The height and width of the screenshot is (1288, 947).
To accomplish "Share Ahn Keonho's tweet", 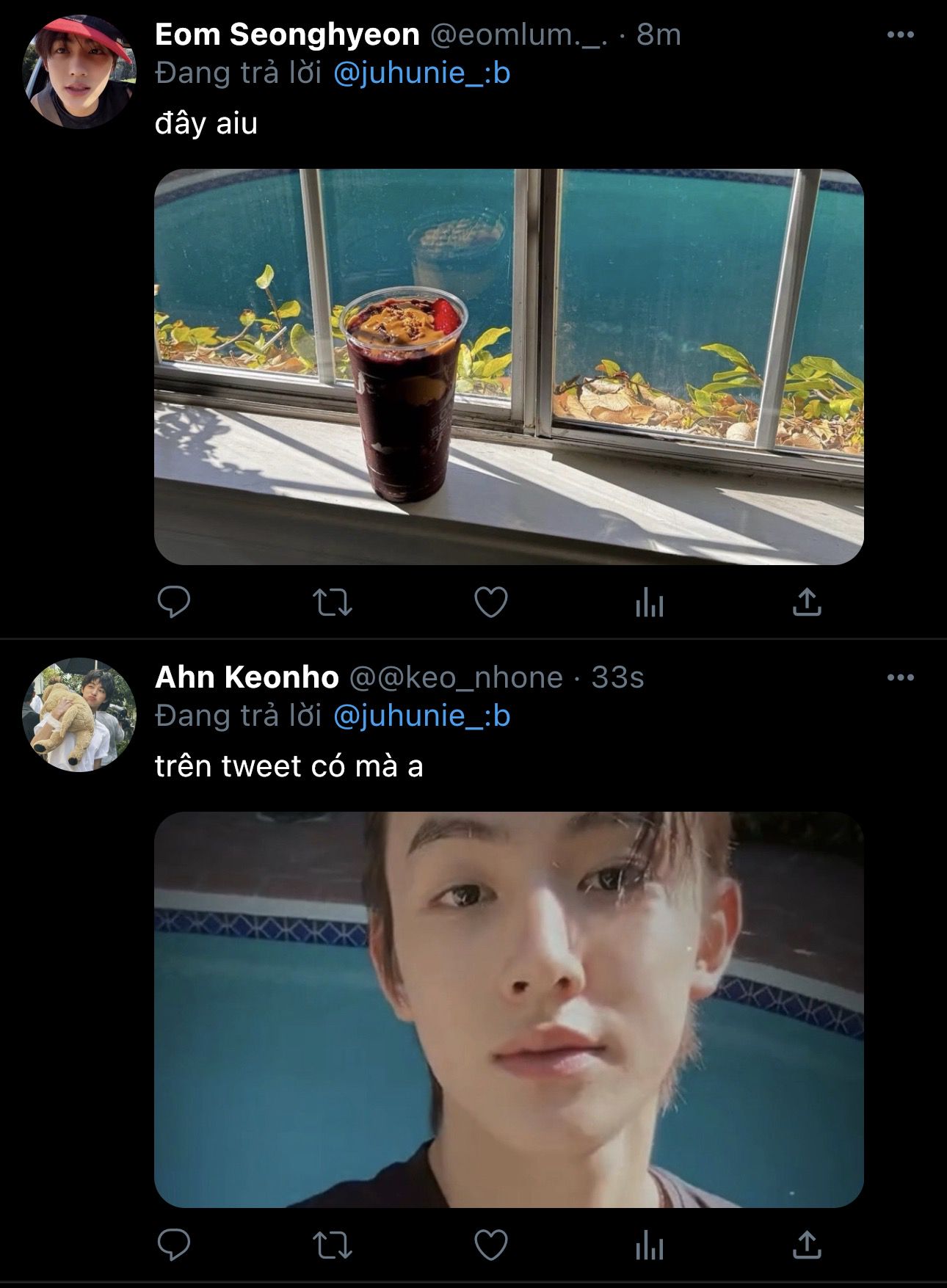I will [x=807, y=1245].
